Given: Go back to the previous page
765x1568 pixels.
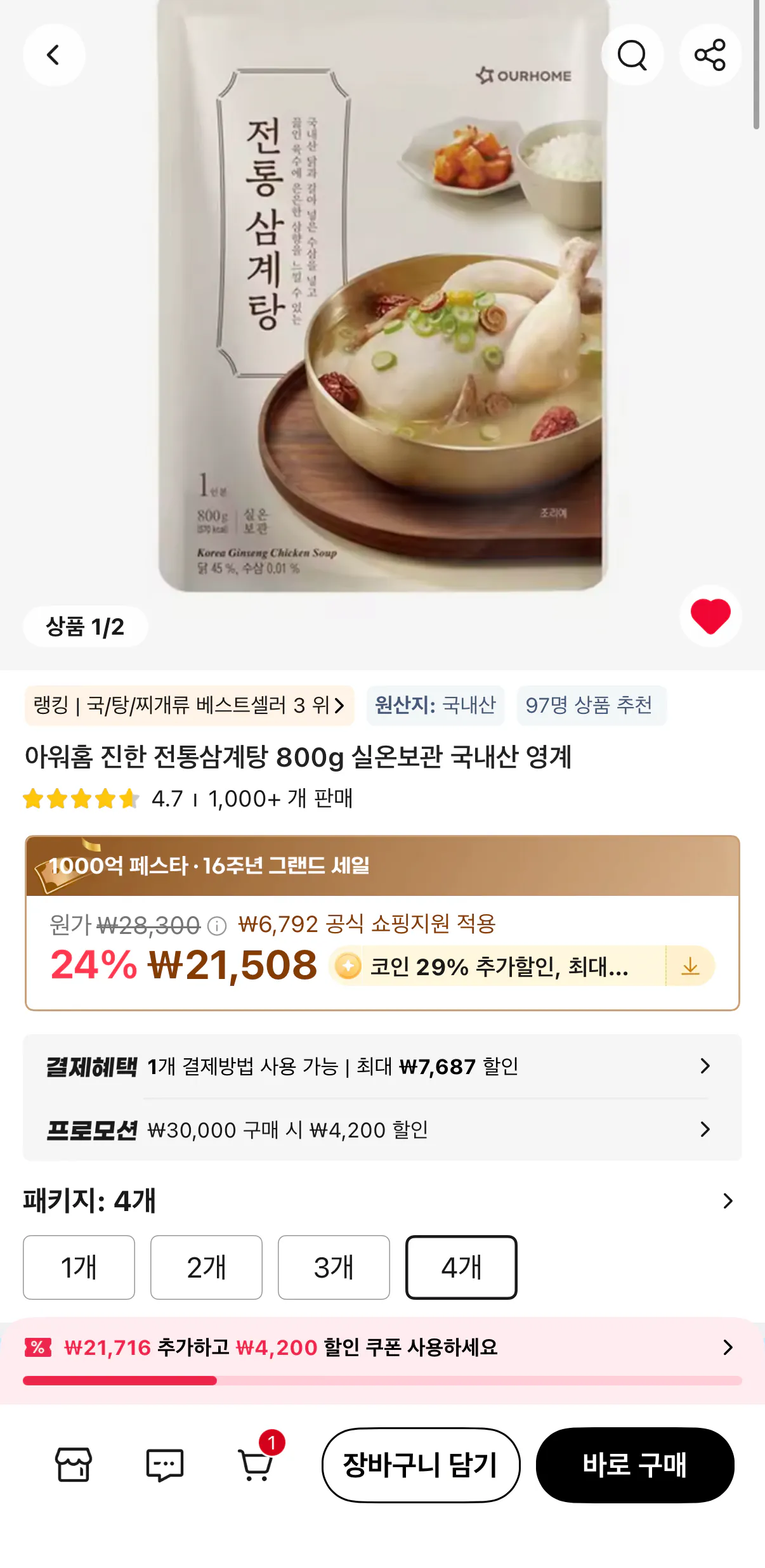Looking at the screenshot, I should [x=54, y=55].
